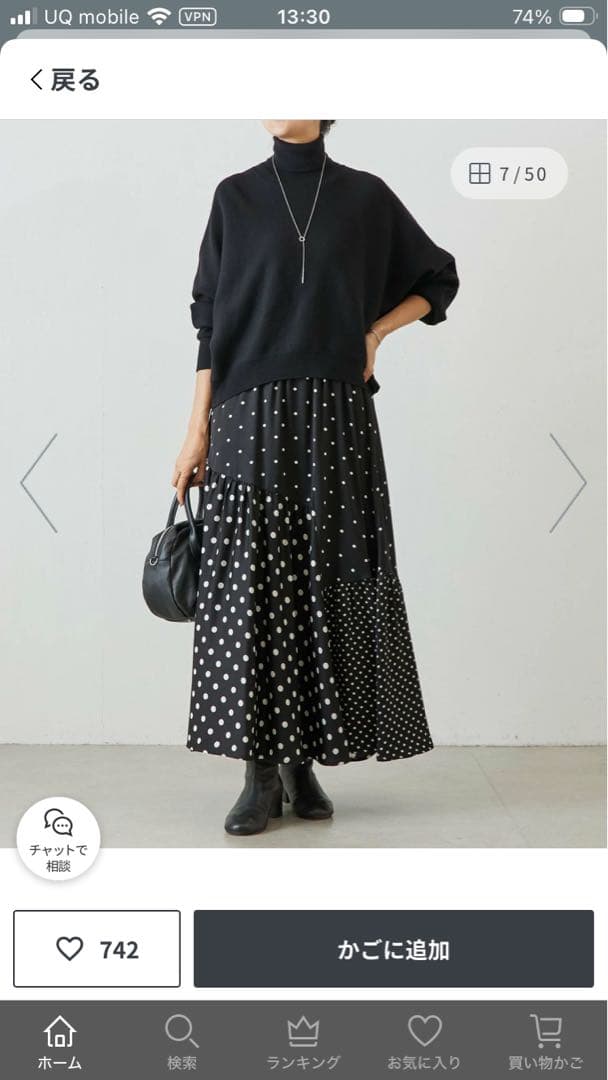
Task: Switch to the ホーム tab
Action: (60, 1042)
